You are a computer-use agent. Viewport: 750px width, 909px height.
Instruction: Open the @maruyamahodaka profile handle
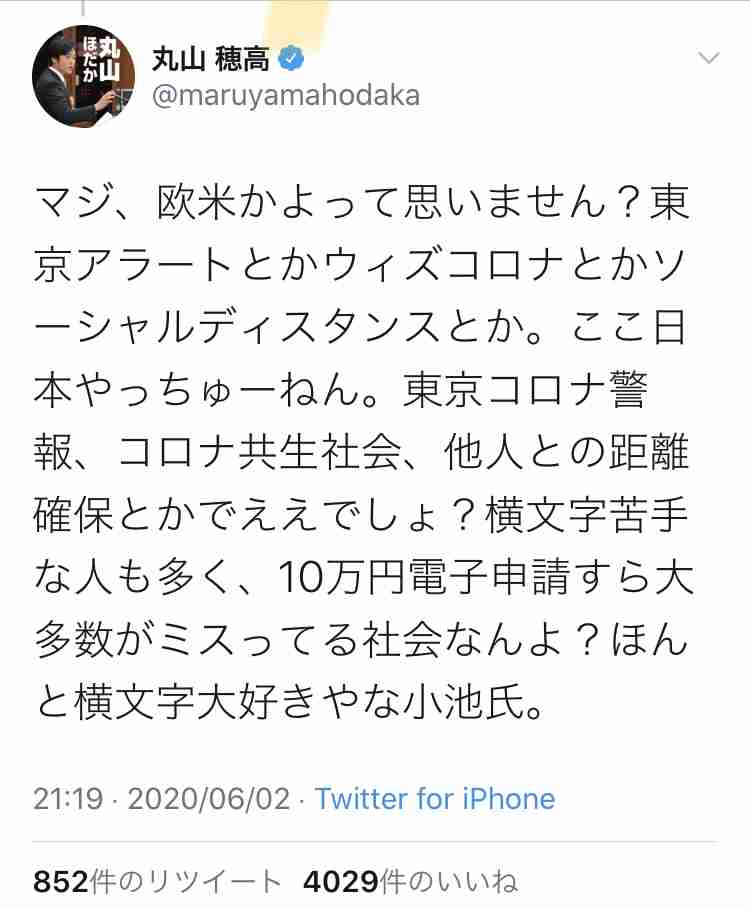pos(285,96)
